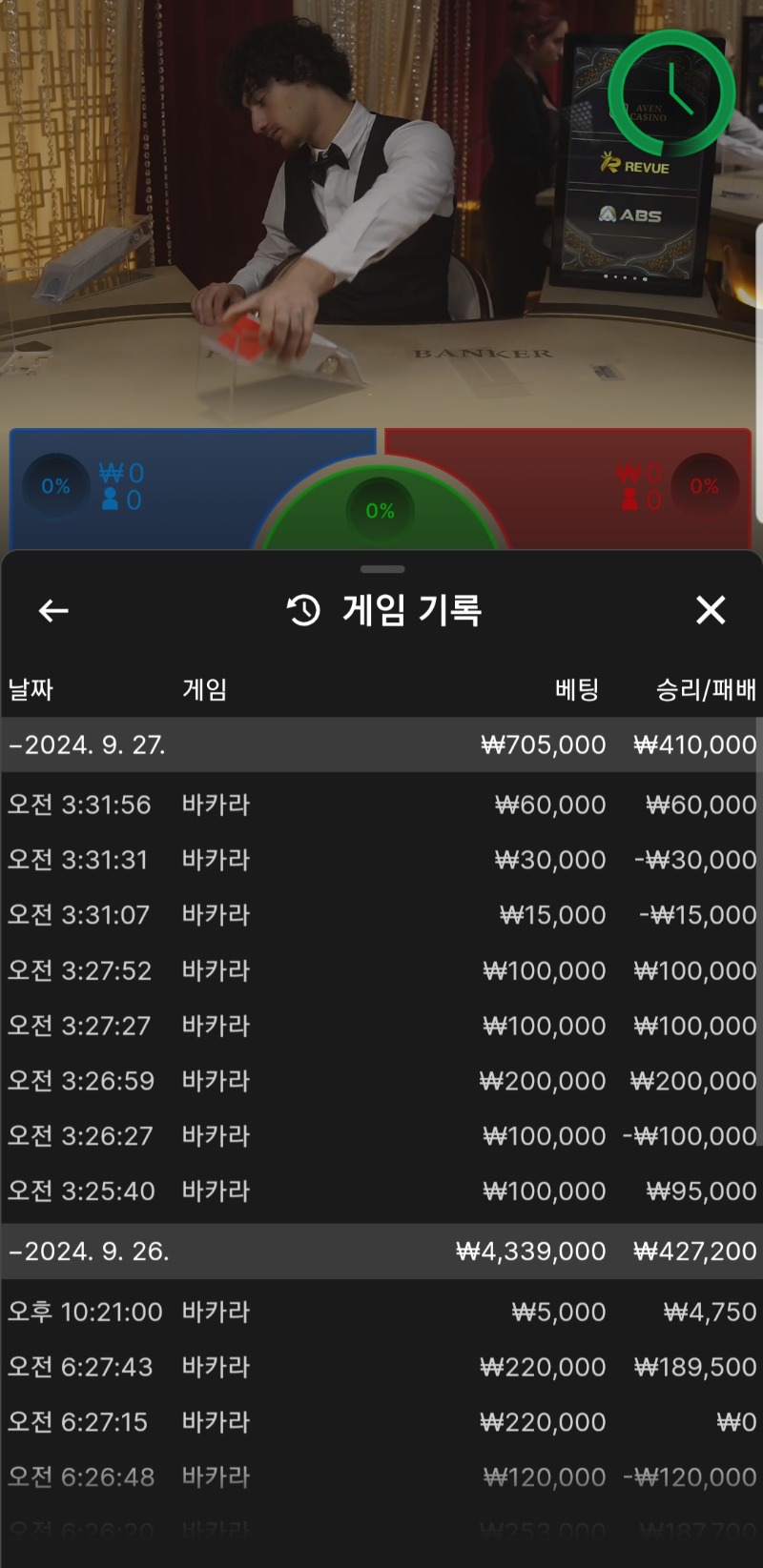Tap the sheet drag handle
Viewport: 763px width, 1568px height.
(x=382, y=569)
